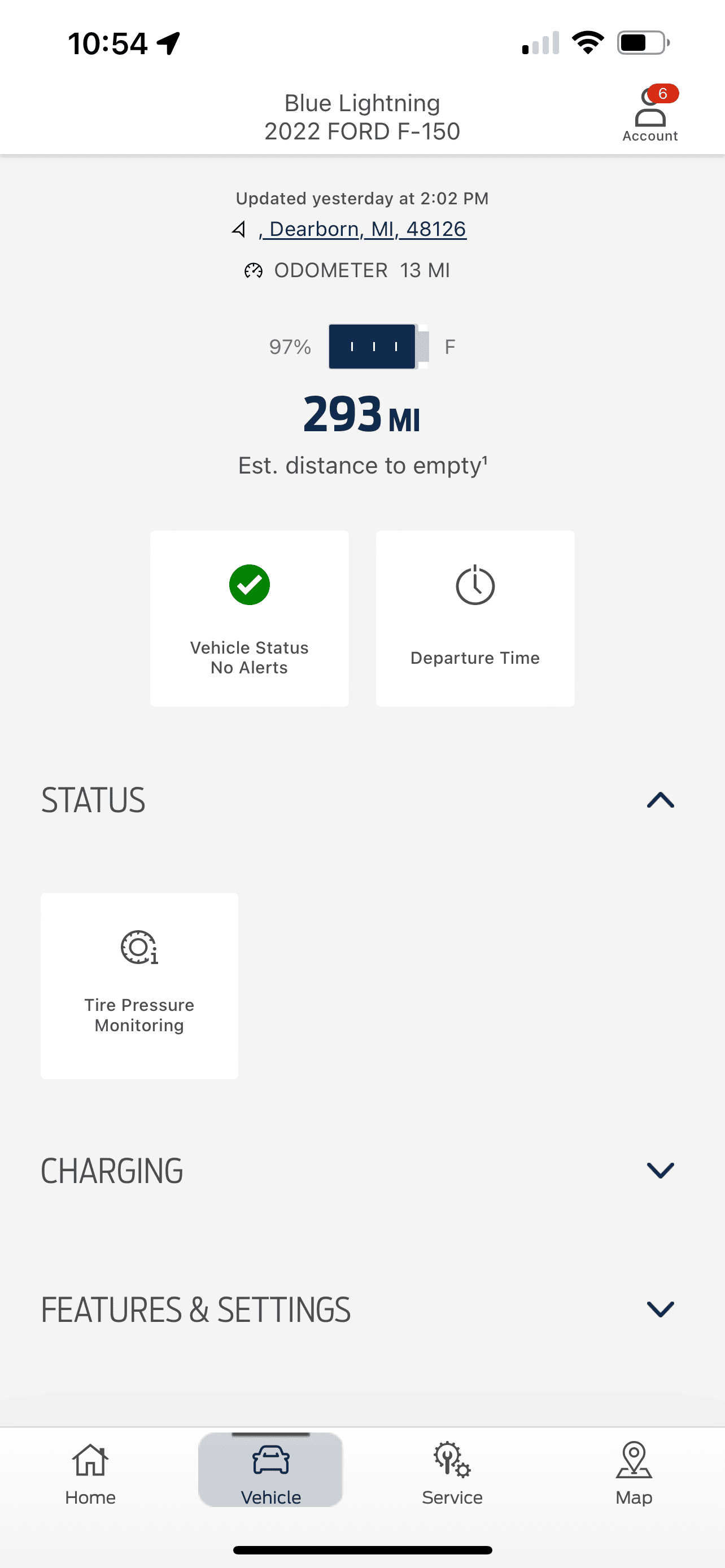Open Tire Pressure Monitoring card
Viewport: 725px width, 1568px height.
pos(139,985)
